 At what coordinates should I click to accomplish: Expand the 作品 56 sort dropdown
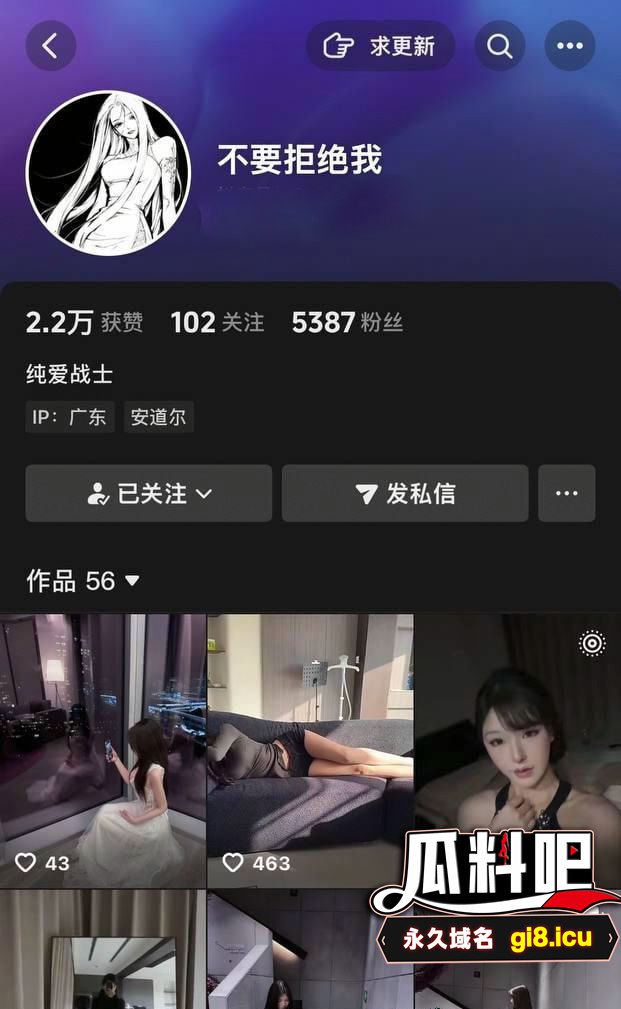click(x=83, y=581)
